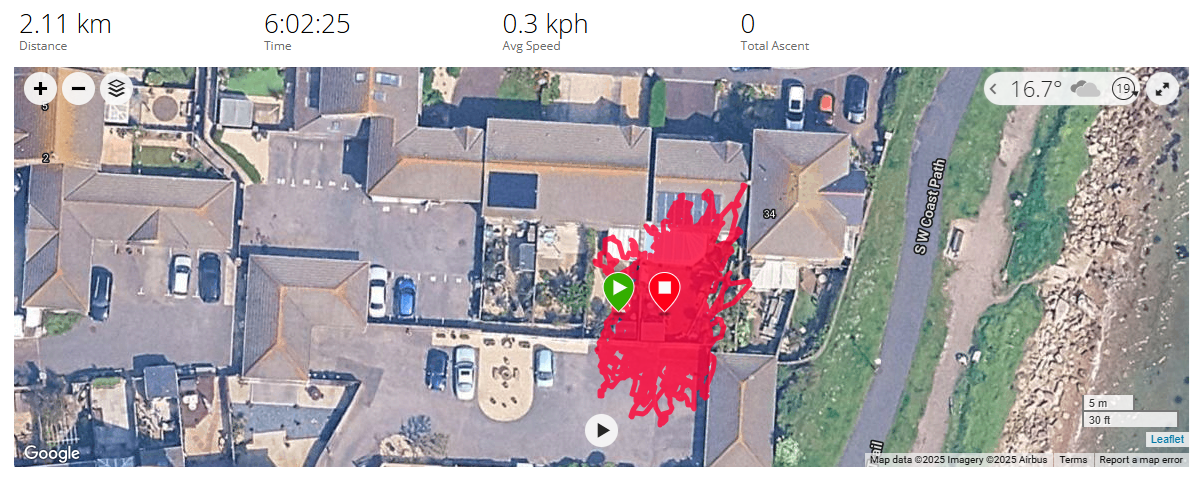Open the map Terms link

tap(1073, 460)
